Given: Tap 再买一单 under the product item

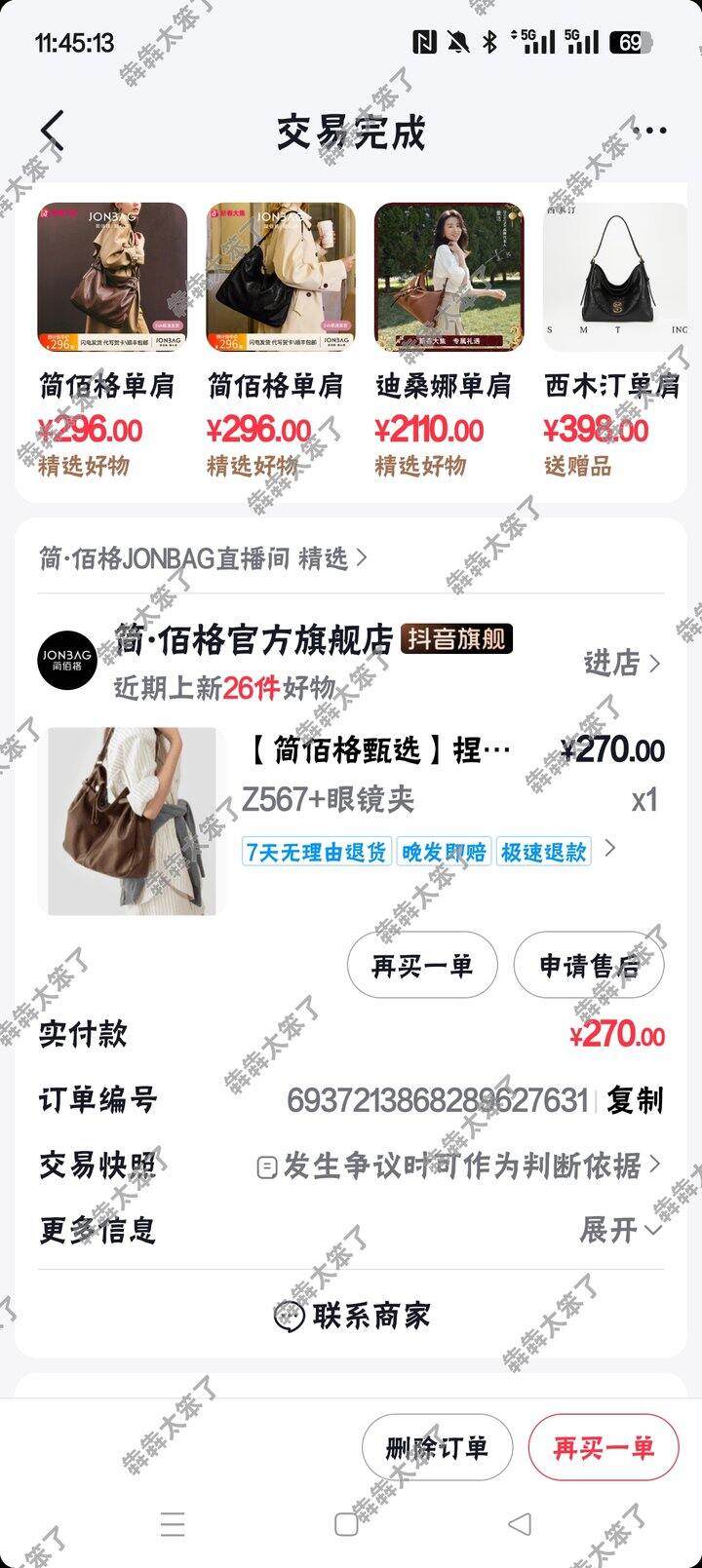Looking at the screenshot, I should pos(422,966).
